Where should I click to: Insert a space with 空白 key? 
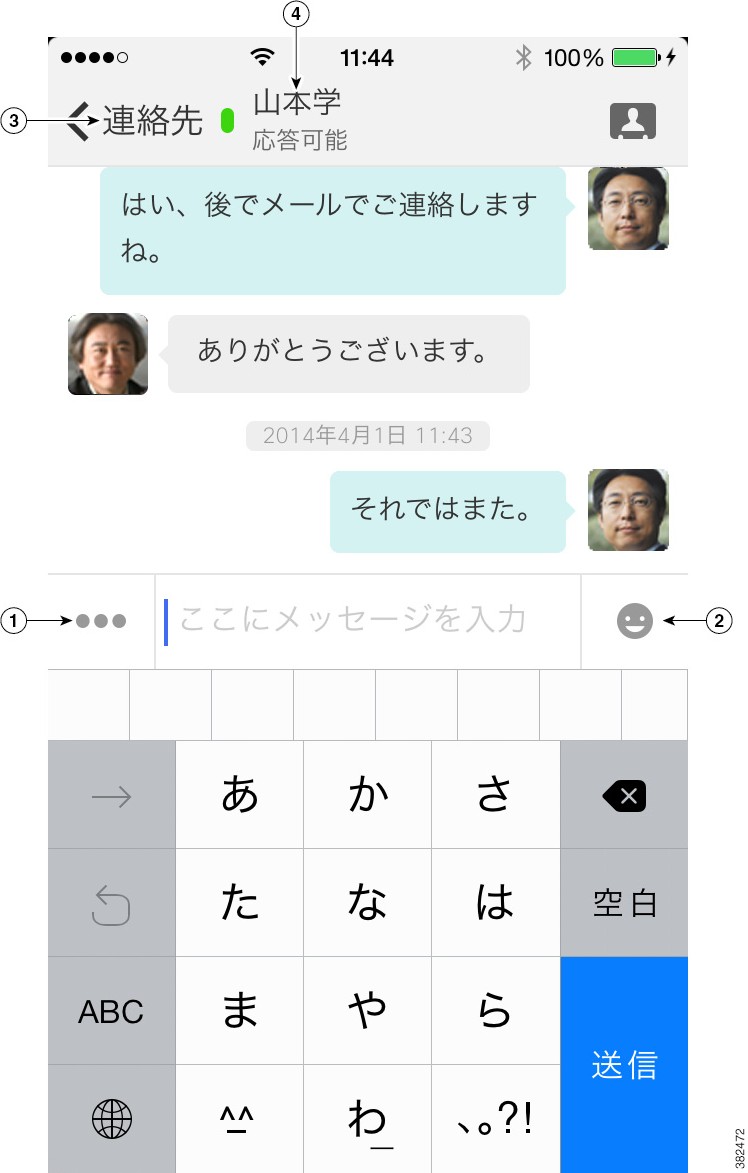point(624,903)
